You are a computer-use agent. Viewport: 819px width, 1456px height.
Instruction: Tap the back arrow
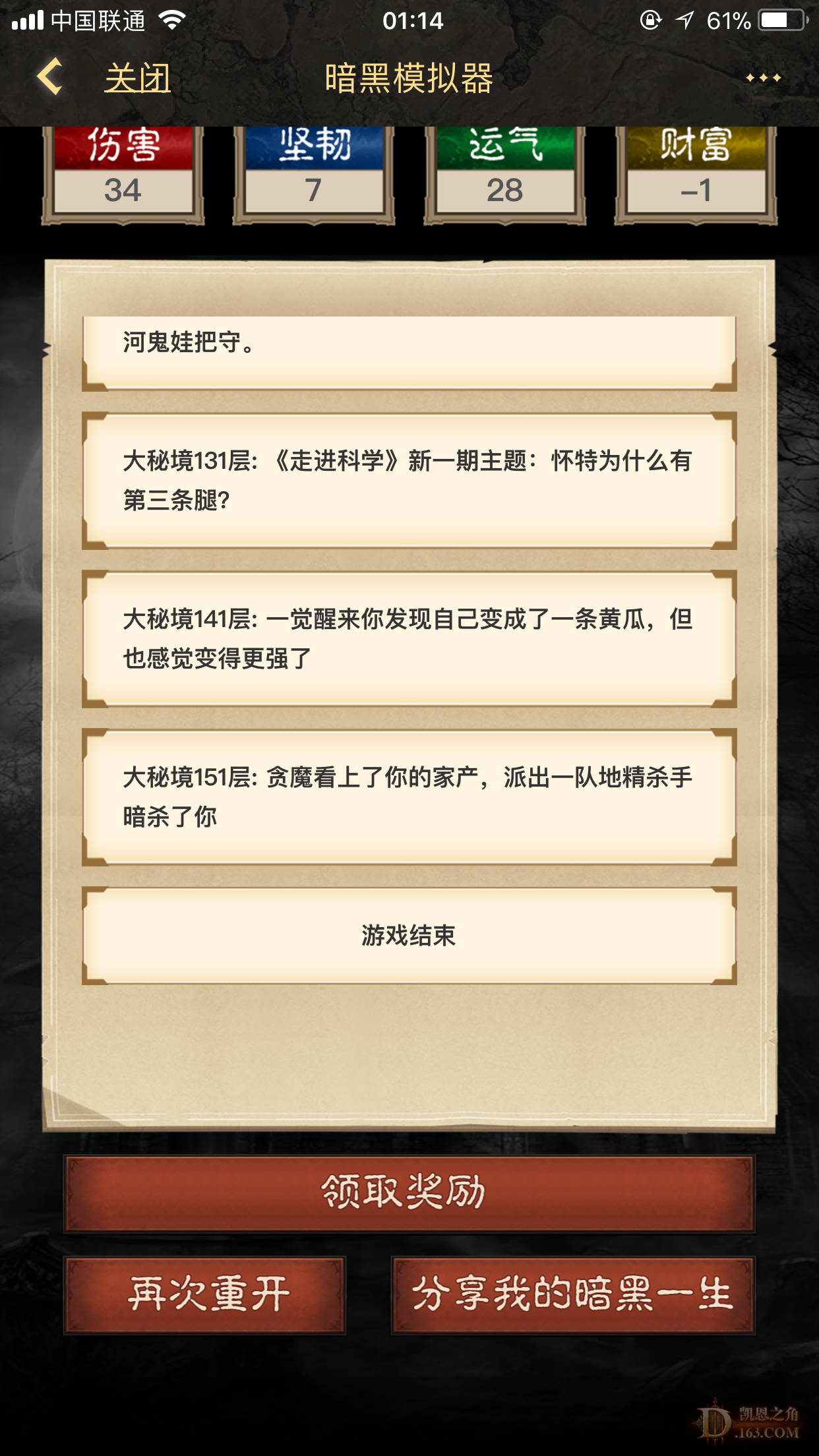tap(51, 77)
